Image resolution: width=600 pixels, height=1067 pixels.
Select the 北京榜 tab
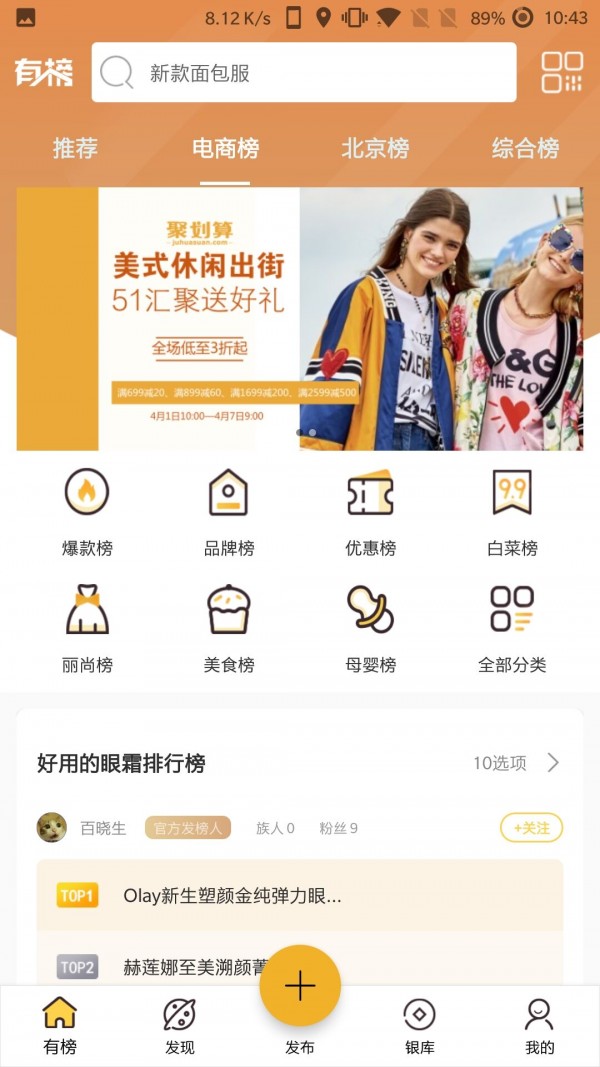click(375, 149)
